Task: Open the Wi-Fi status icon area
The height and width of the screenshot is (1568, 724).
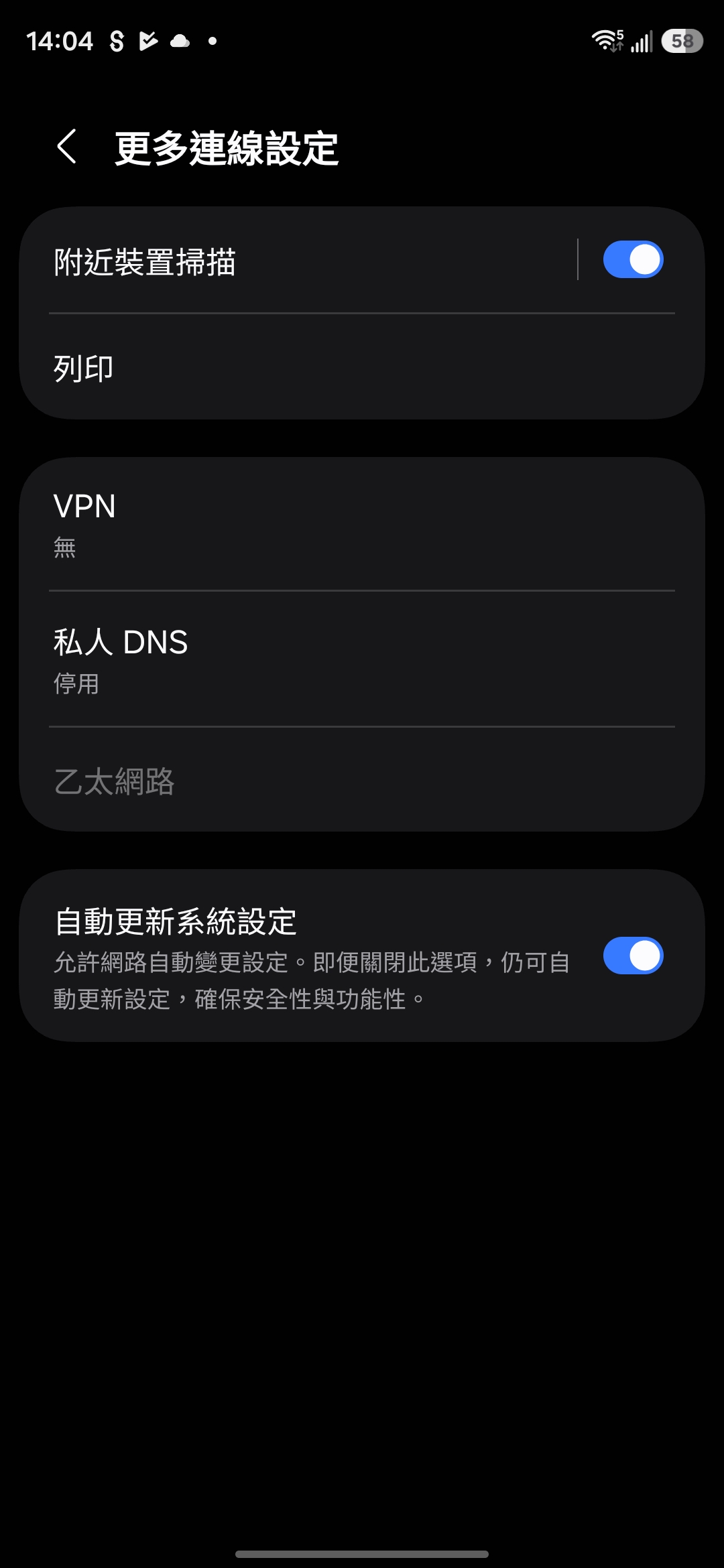Action: click(x=607, y=42)
